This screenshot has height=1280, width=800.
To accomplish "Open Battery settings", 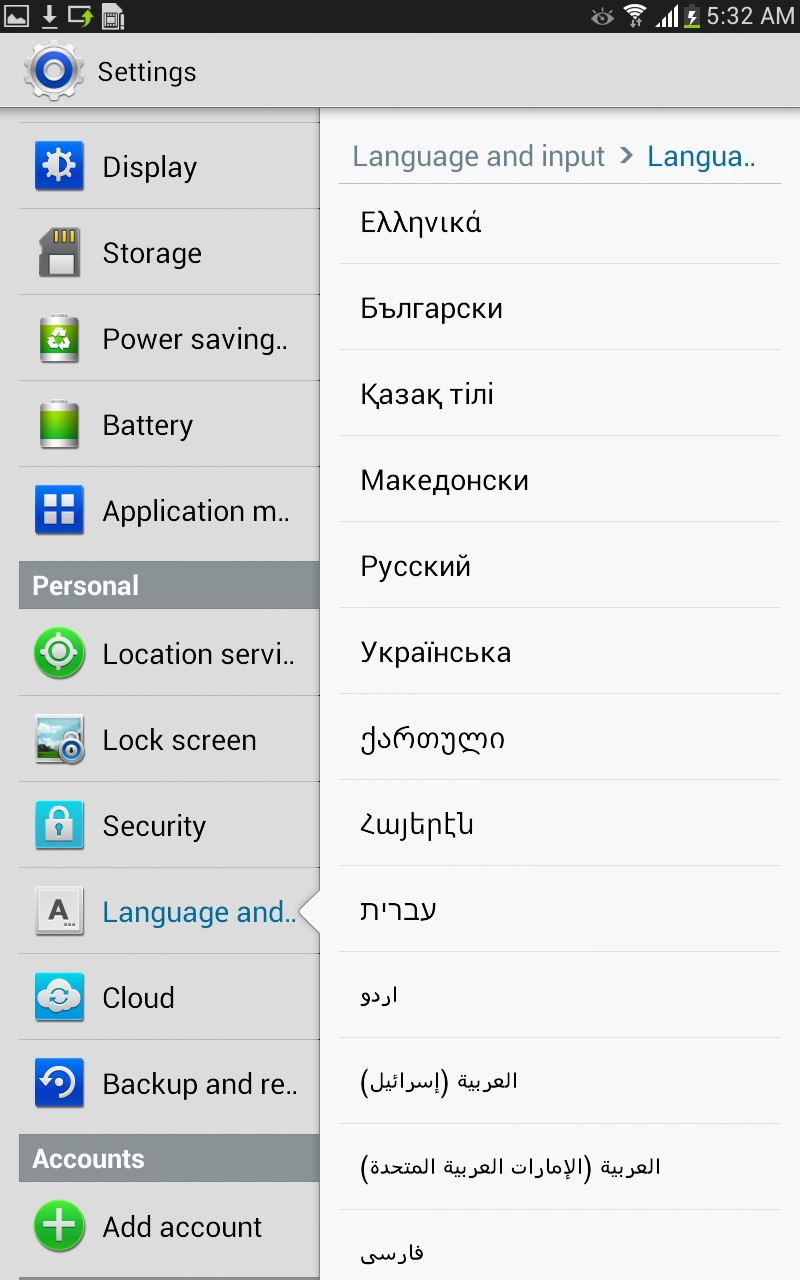I will click(168, 425).
